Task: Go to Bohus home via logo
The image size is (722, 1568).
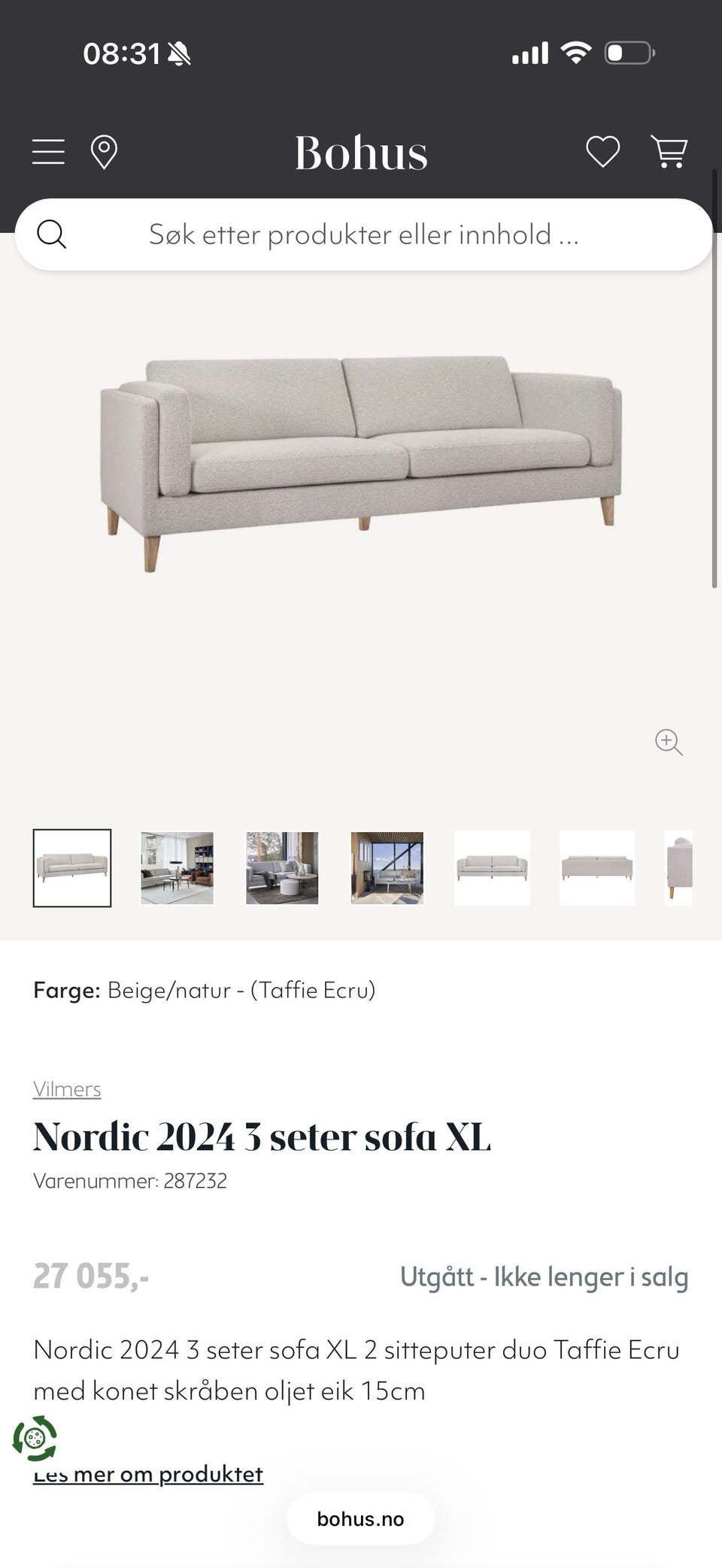Action: click(x=361, y=153)
